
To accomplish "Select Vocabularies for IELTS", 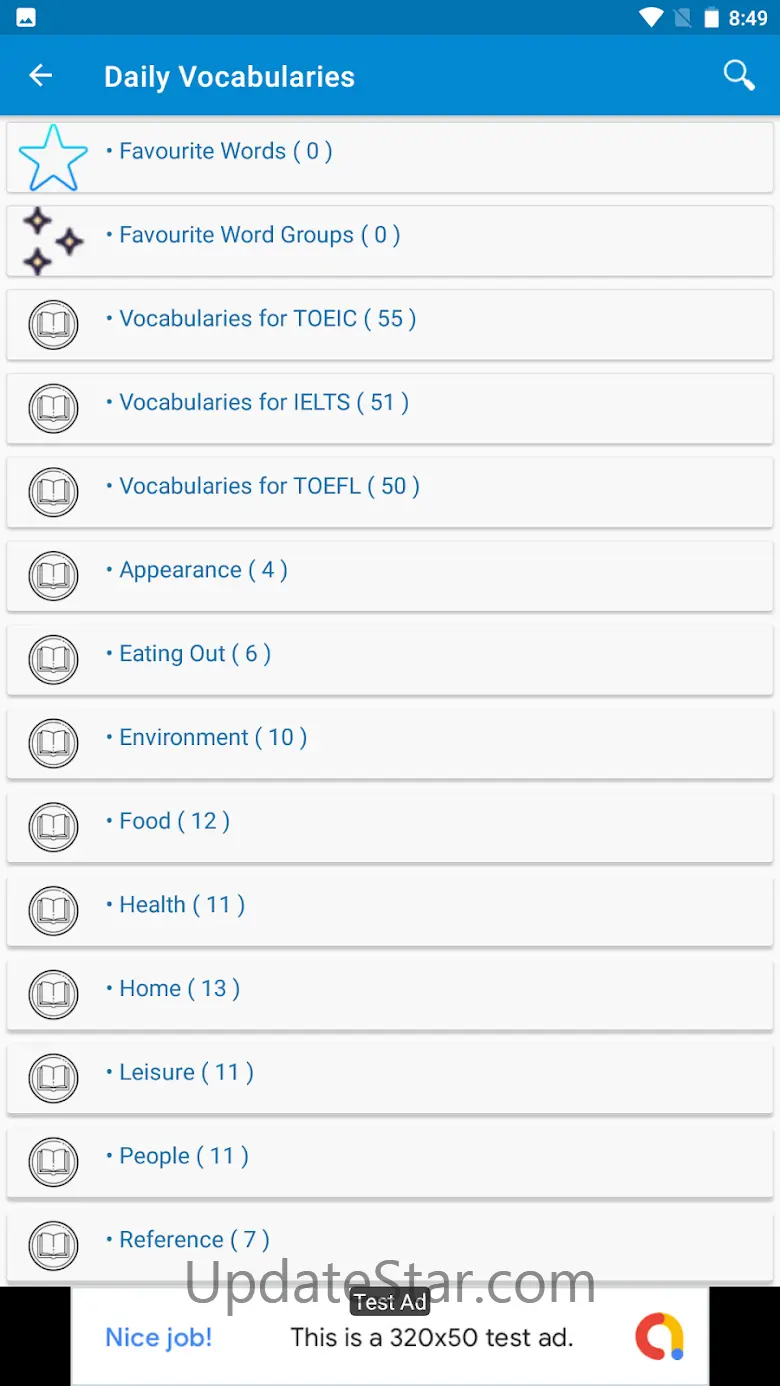I will [390, 409].
